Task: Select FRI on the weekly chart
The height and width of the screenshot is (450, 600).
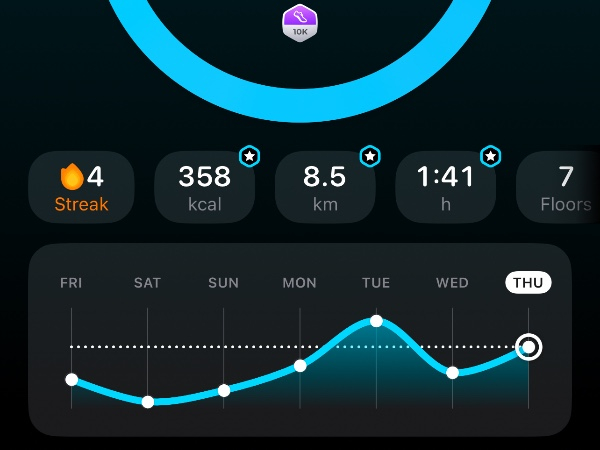Action: coord(71,283)
